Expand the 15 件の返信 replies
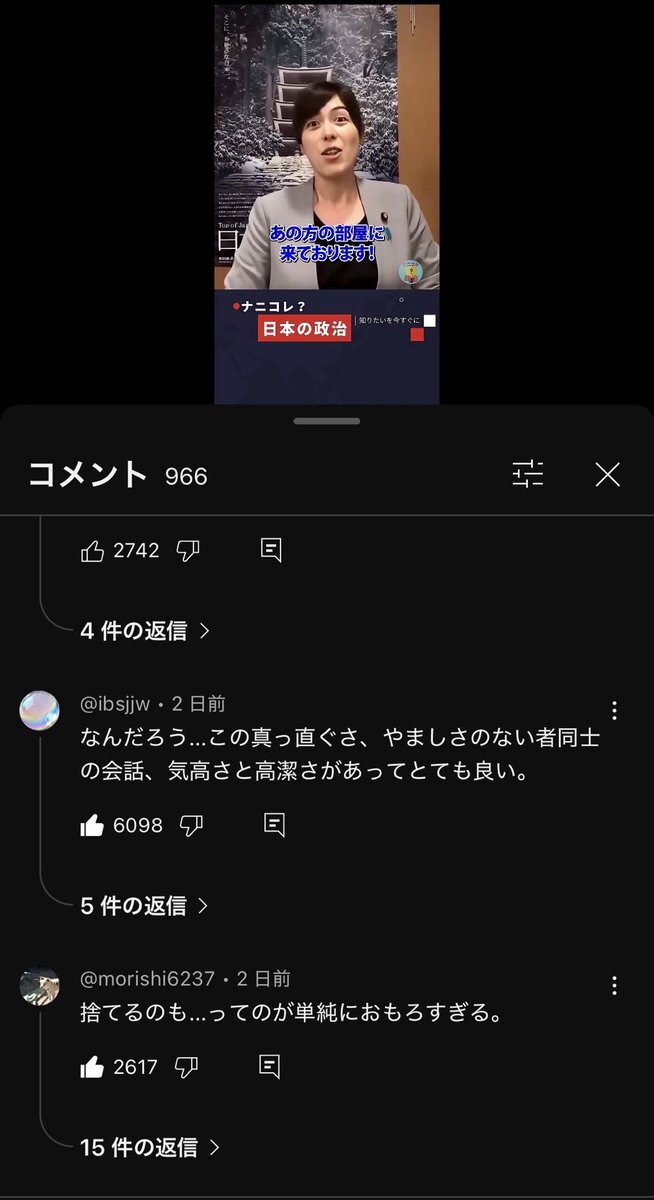The height and width of the screenshot is (1200, 654). [150, 1148]
